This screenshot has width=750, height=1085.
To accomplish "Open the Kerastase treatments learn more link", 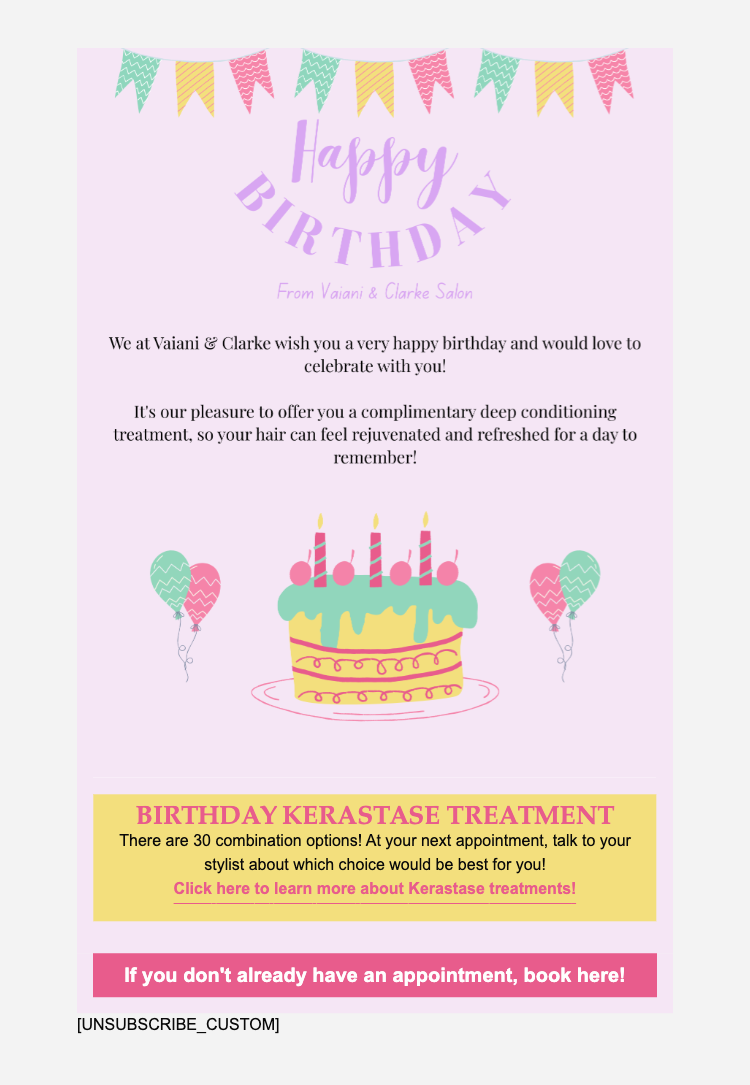I will (x=374, y=888).
